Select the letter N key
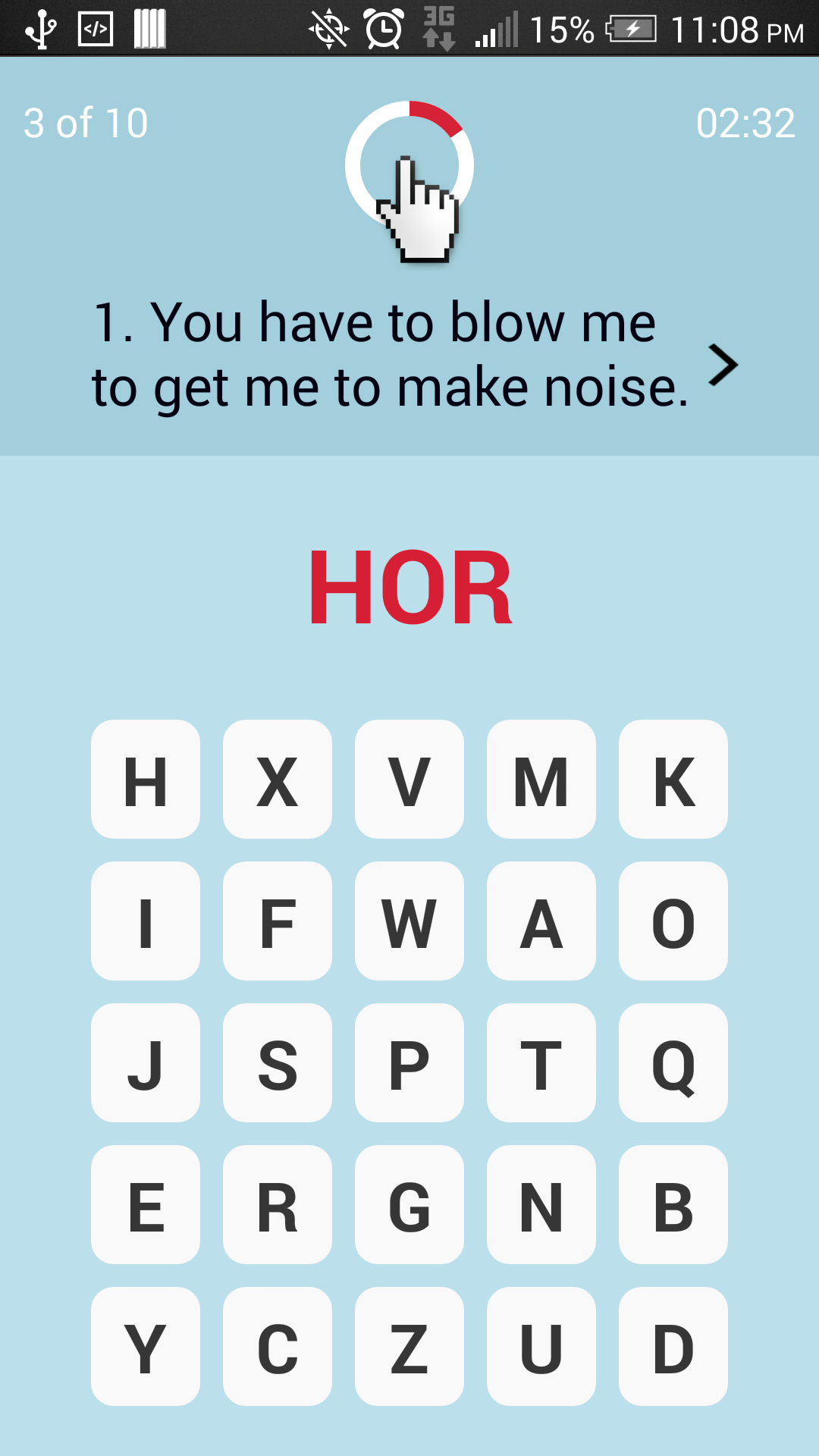 (x=541, y=1205)
